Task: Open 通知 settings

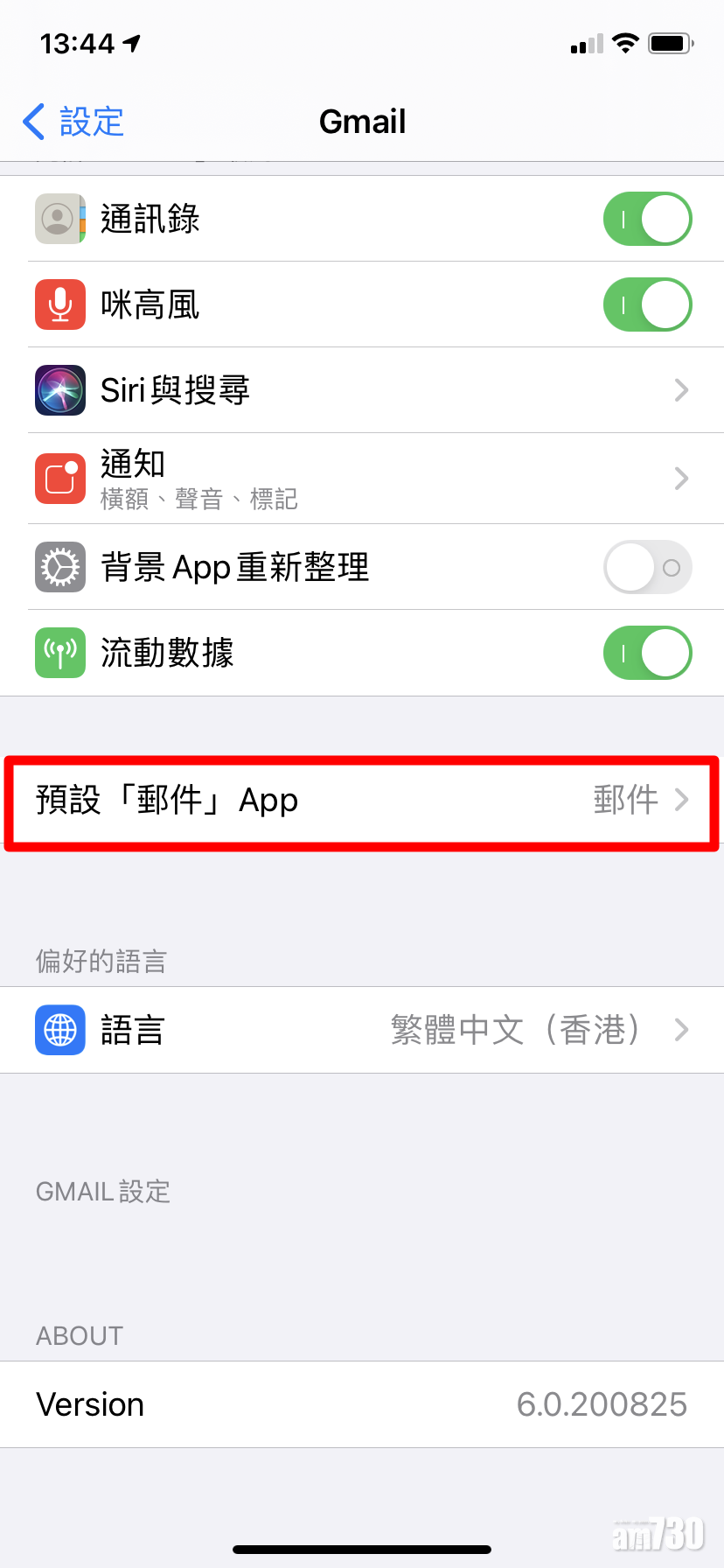Action: (362, 478)
